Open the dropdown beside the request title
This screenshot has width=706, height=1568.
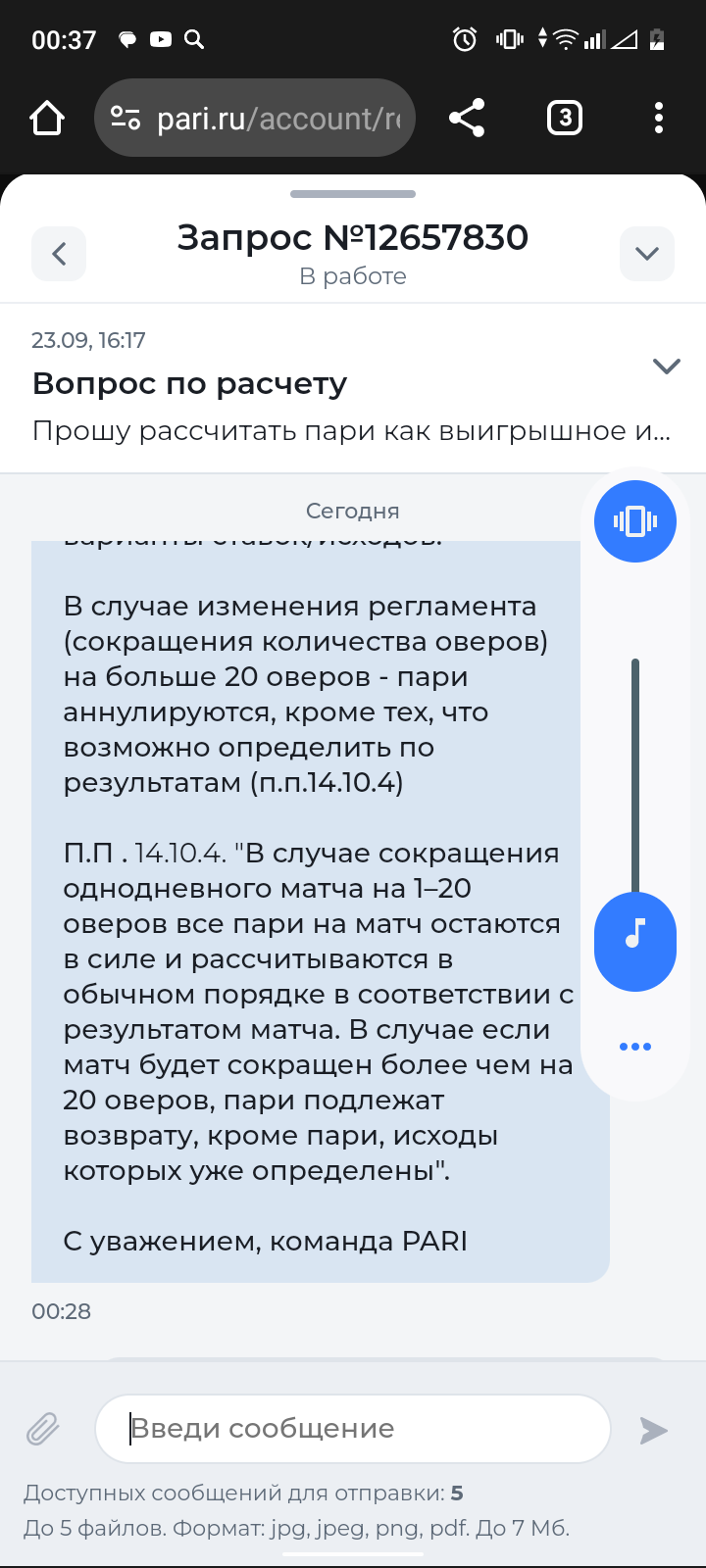click(646, 254)
